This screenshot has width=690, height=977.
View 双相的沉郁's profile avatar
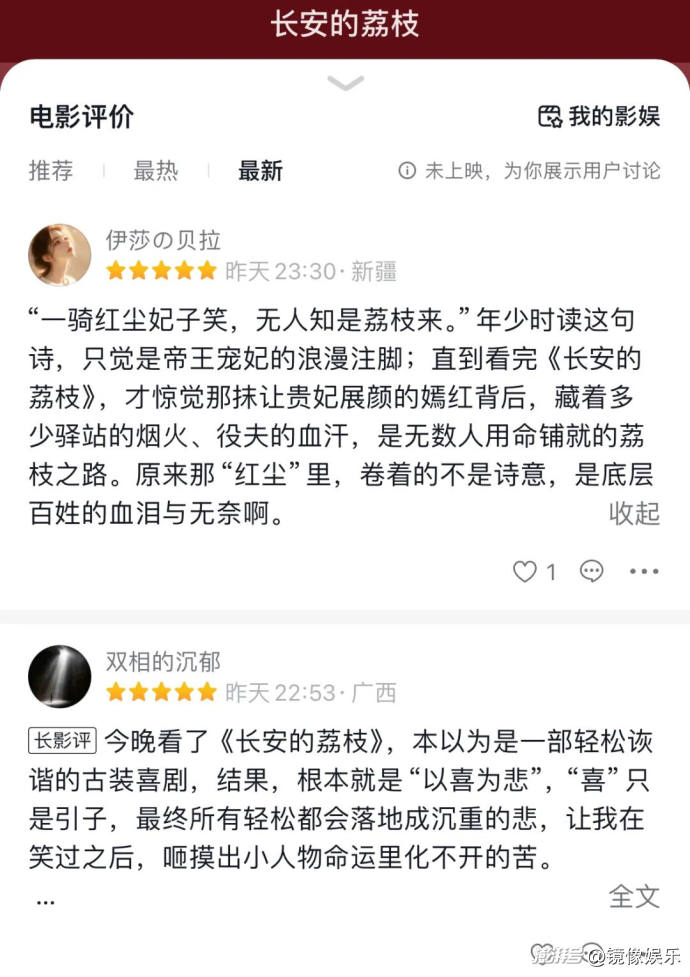click(60, 676)
